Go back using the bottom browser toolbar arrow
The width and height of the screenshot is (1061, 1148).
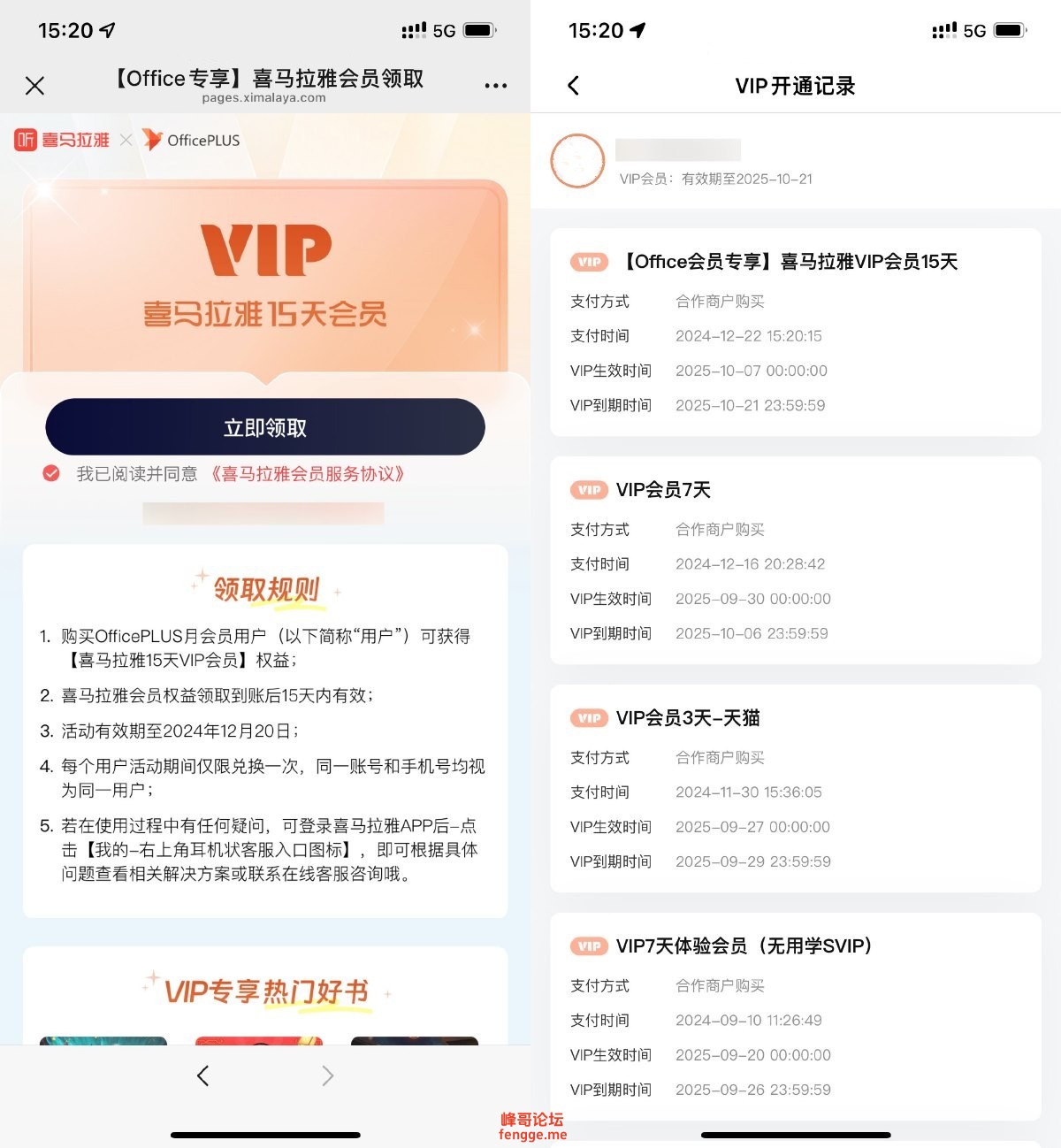click(x=202, y=1075)
